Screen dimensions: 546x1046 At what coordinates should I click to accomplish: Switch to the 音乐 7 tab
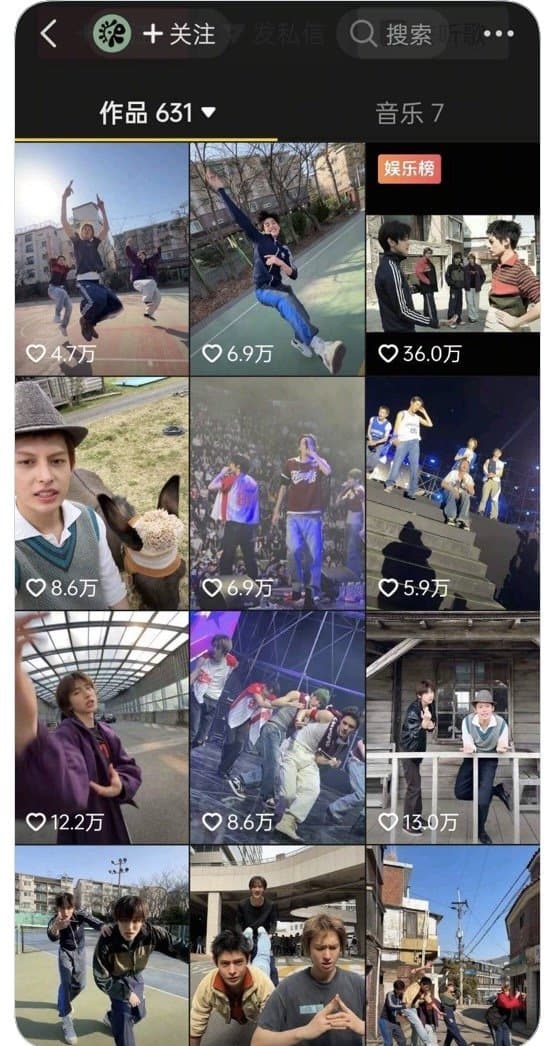click(x=409, y=113)
